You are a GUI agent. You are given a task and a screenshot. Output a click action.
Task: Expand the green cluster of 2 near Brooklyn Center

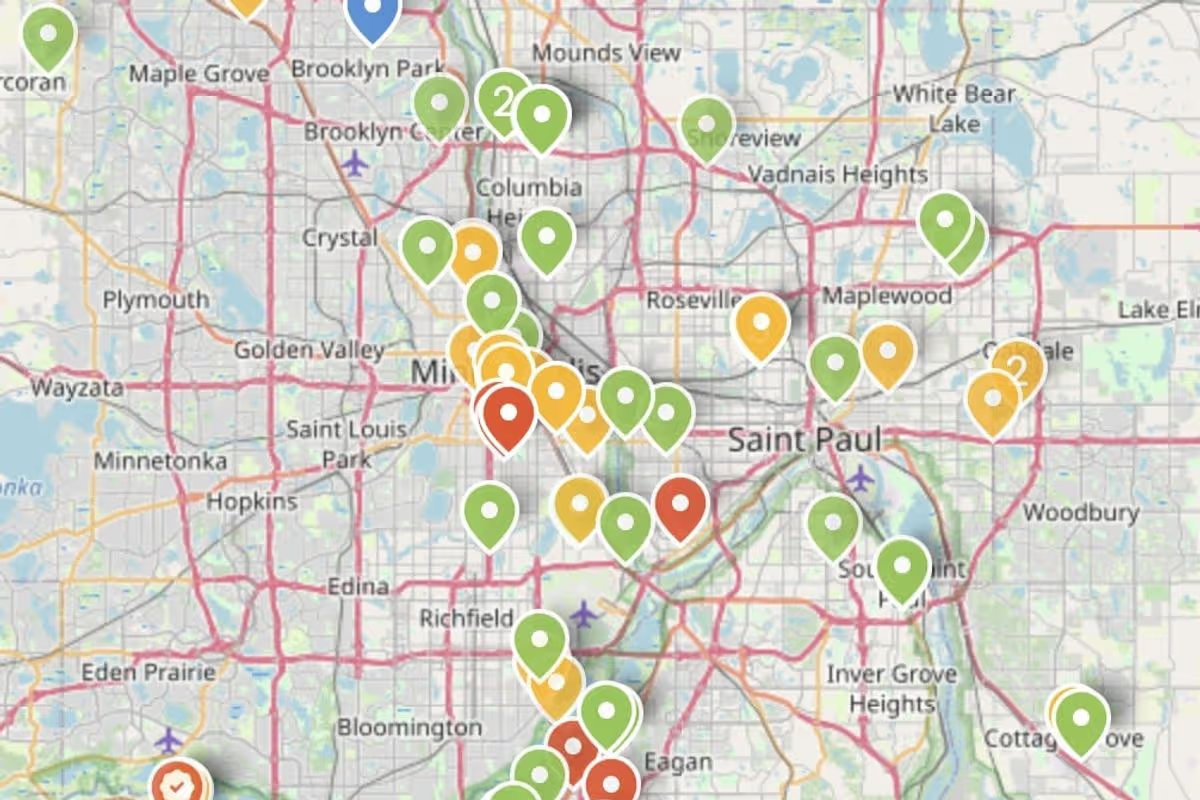click(x=500, y=100)
